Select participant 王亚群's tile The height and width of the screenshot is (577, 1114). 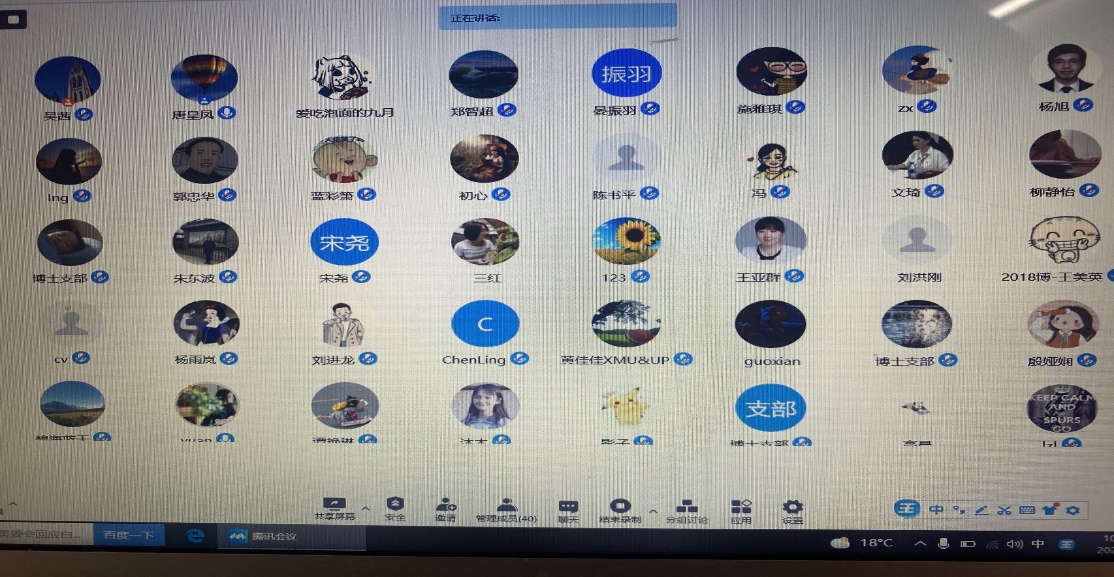[x=770, y=242]
